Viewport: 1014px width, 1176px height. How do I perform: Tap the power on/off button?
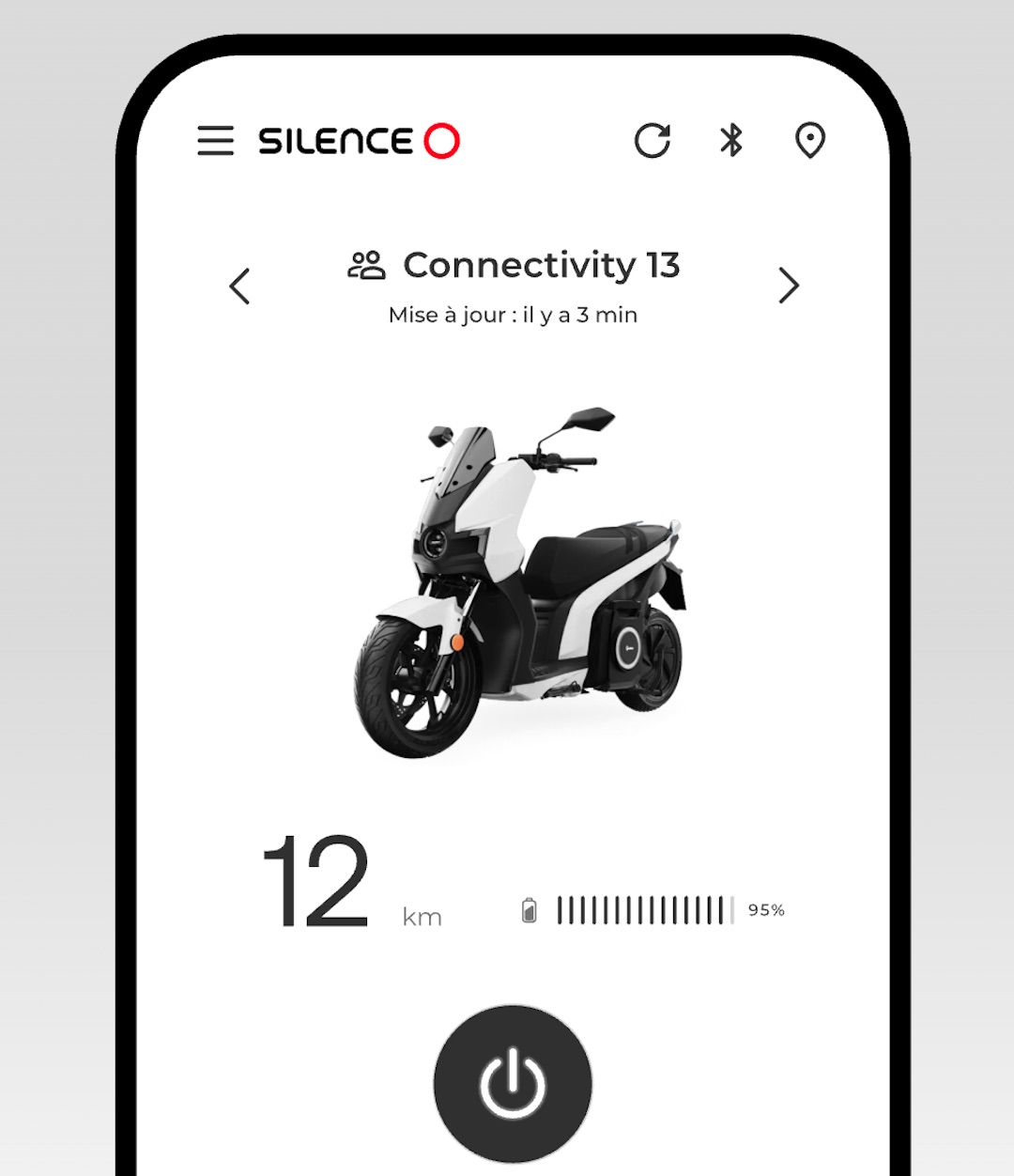[513, 1085]
